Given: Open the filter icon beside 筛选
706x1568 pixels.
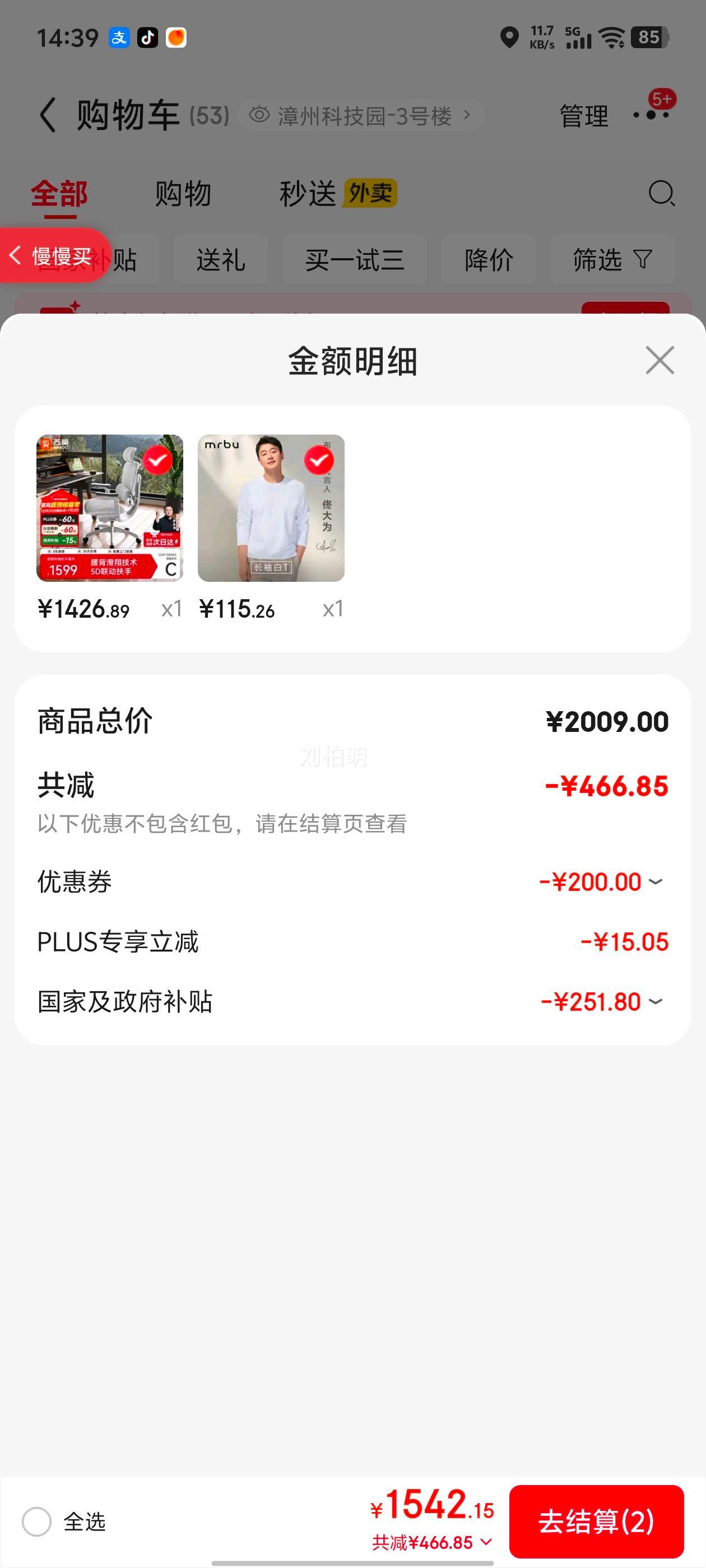Looking at the screenshot, I should pos(642,259).
